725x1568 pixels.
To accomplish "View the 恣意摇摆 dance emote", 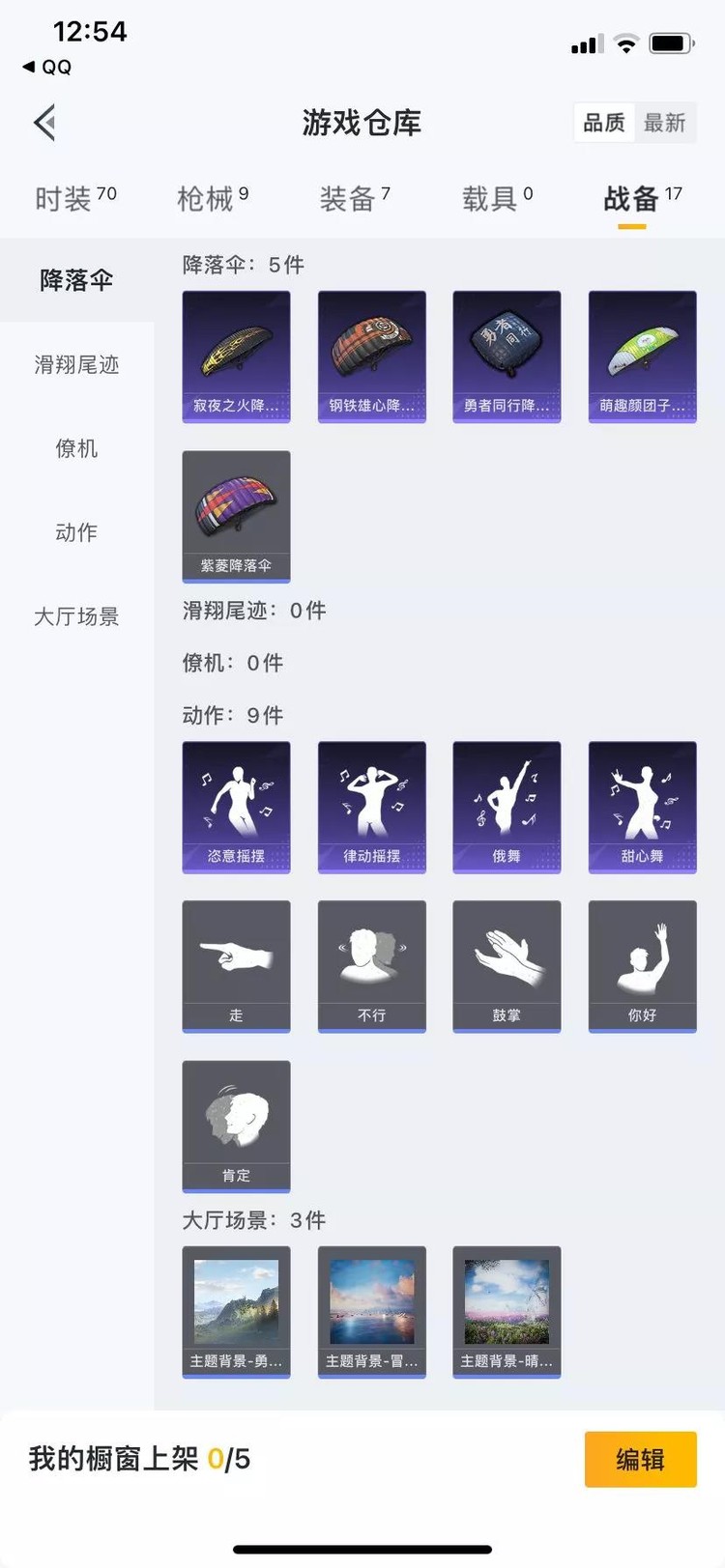I will click(236, 807).
